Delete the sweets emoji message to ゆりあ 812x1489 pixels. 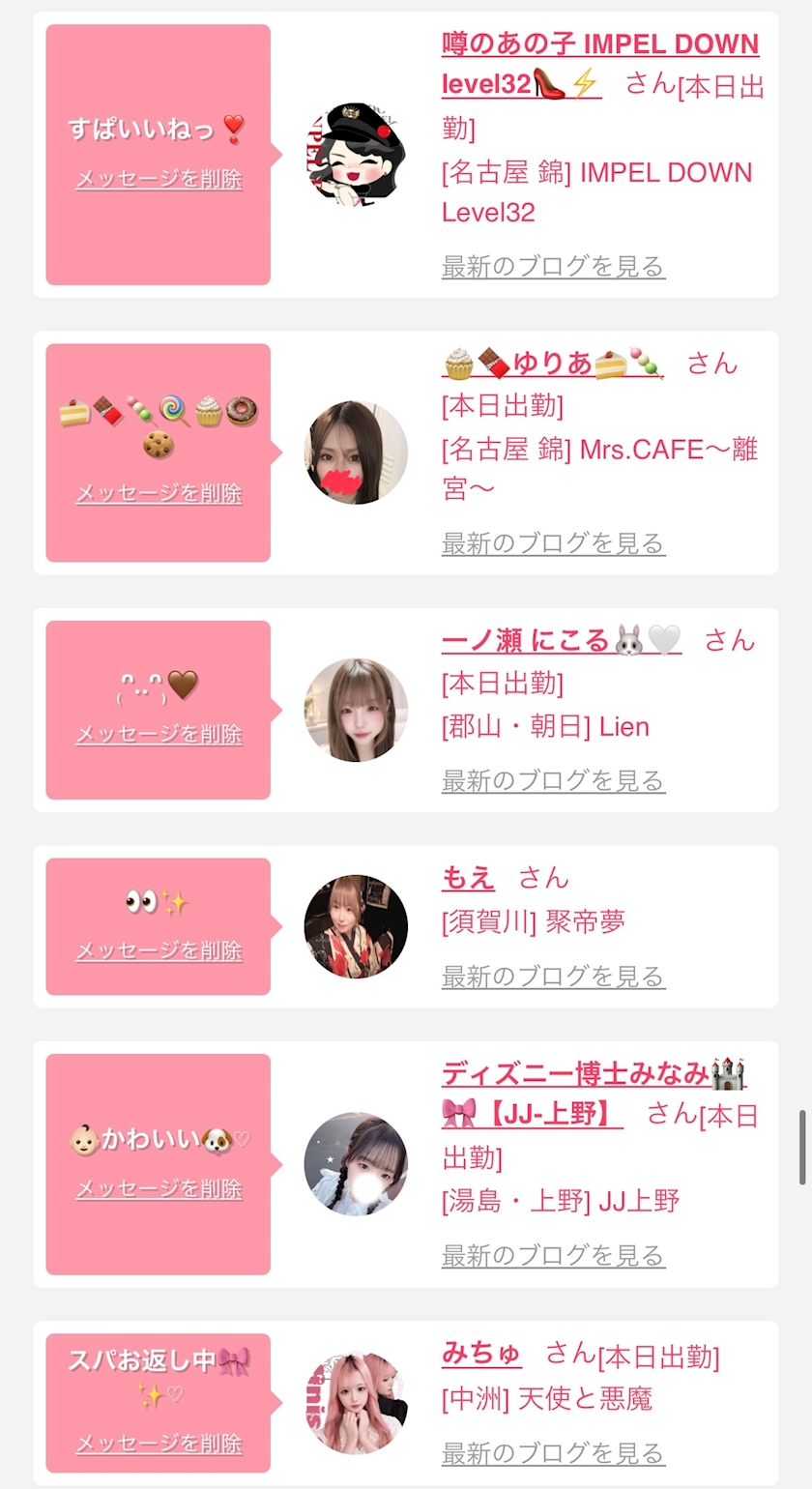tap(159, 493)
